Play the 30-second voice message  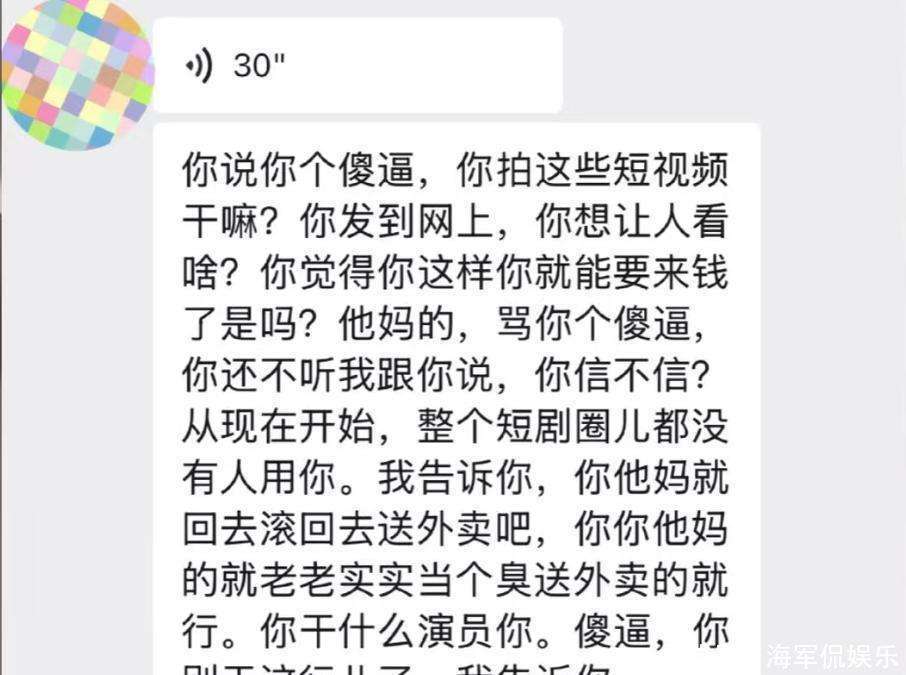357,65
